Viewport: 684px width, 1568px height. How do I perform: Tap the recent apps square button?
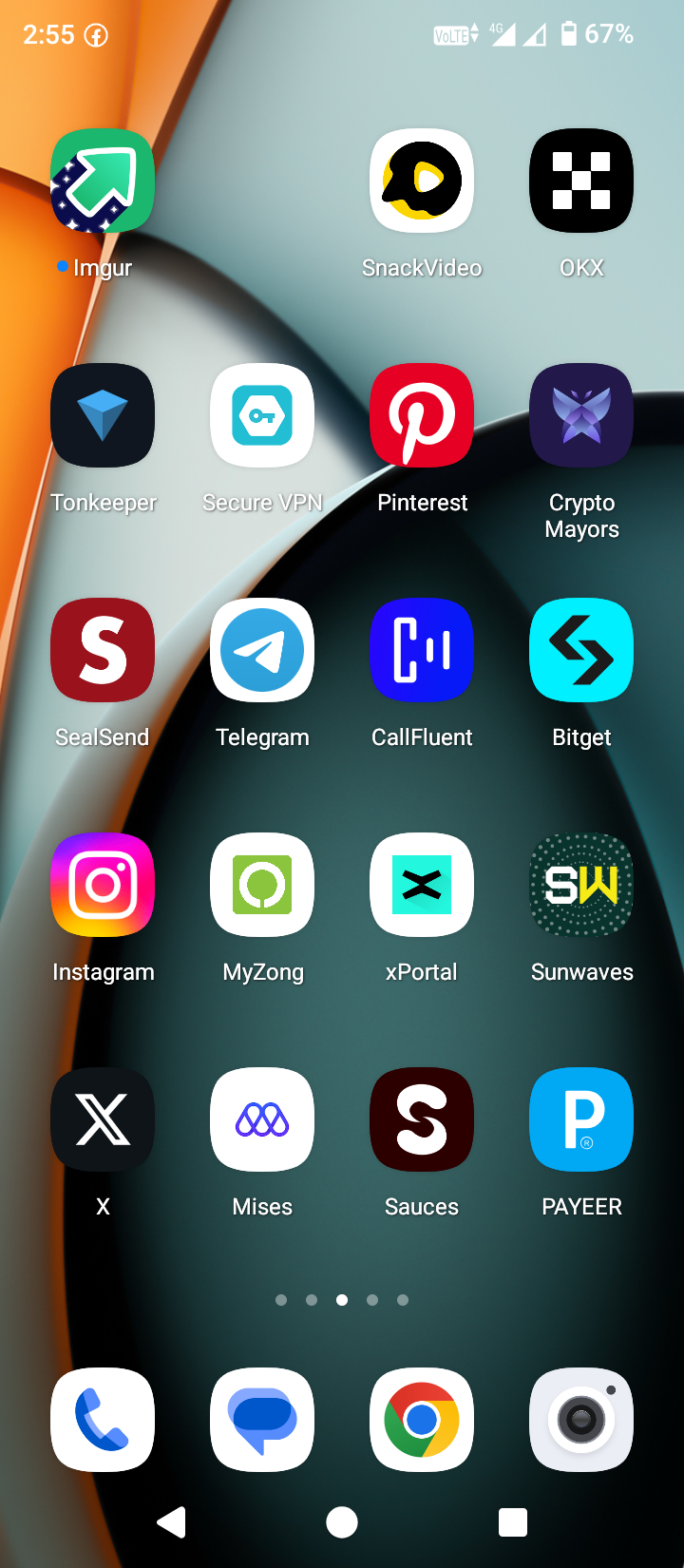click(513, 1522)
